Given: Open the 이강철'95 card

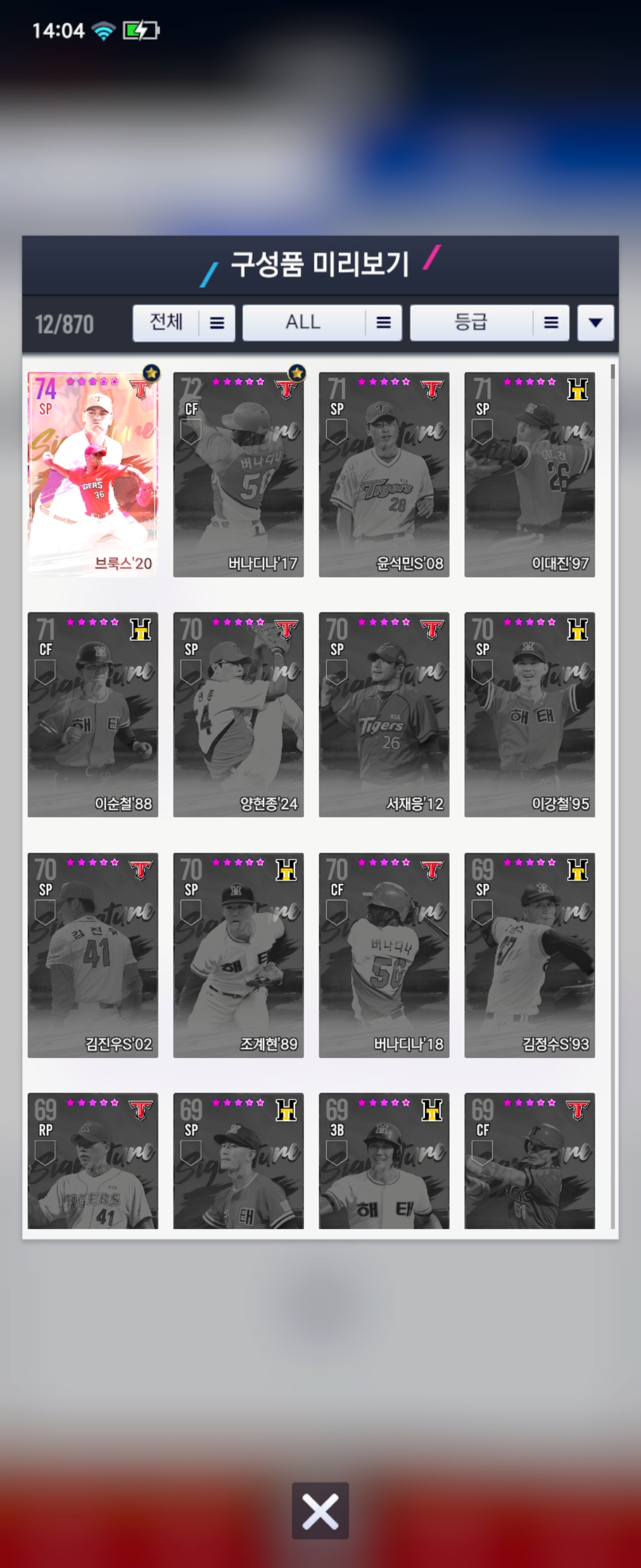Looking at the screenshot, I should tap(529, 715).
